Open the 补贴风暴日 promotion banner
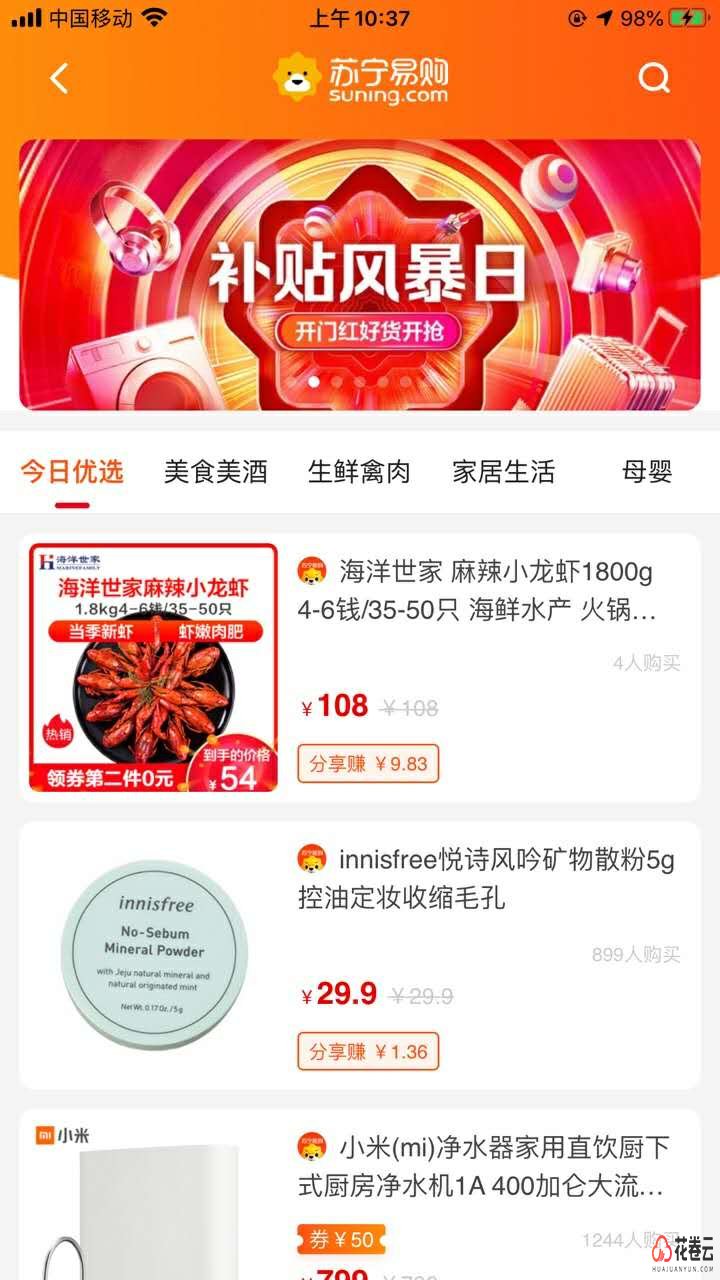The width and height of the screenshot is (720, 1280). [x=360, y=275]
